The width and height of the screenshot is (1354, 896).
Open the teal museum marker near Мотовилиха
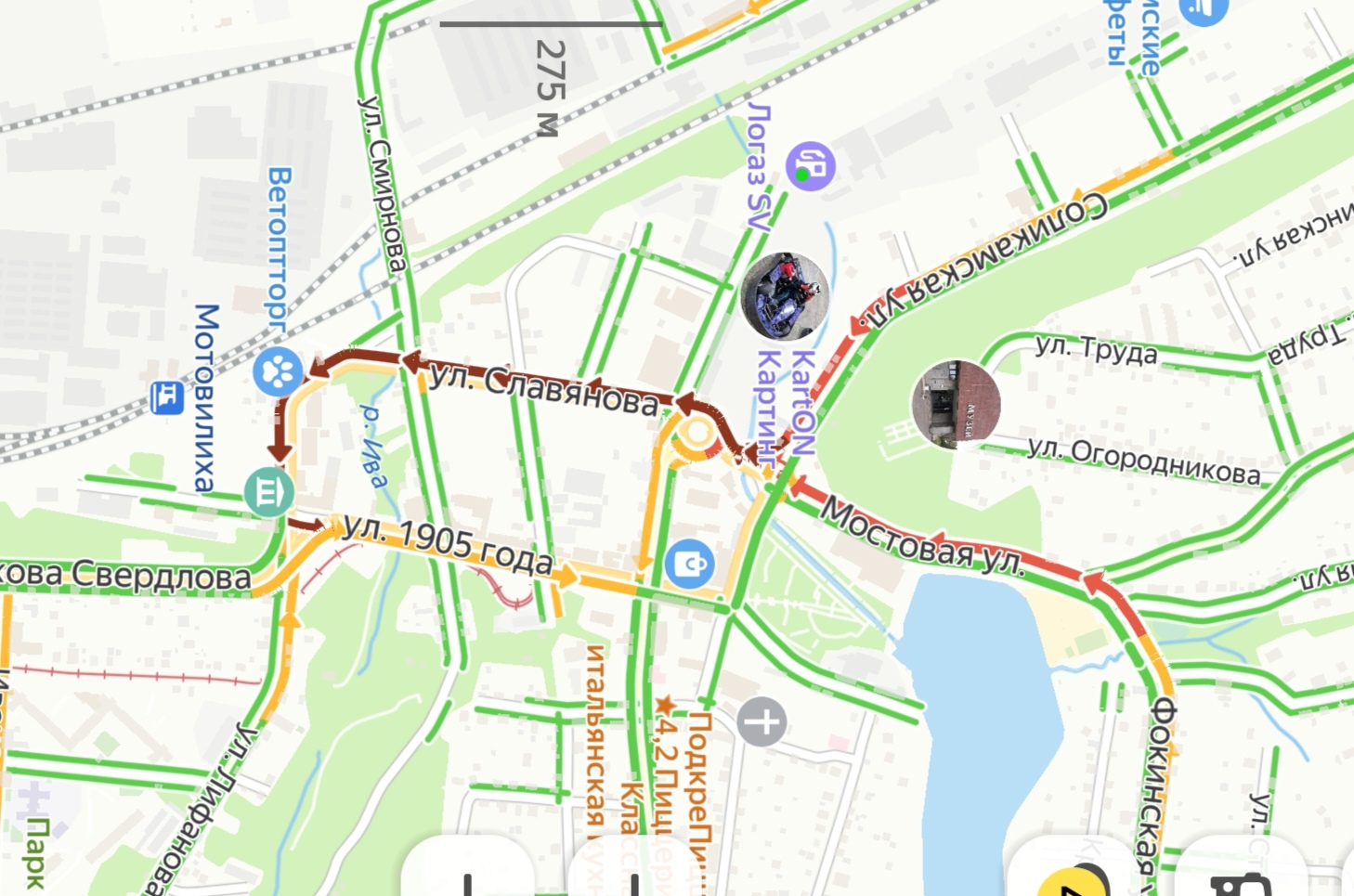(269, 492)
